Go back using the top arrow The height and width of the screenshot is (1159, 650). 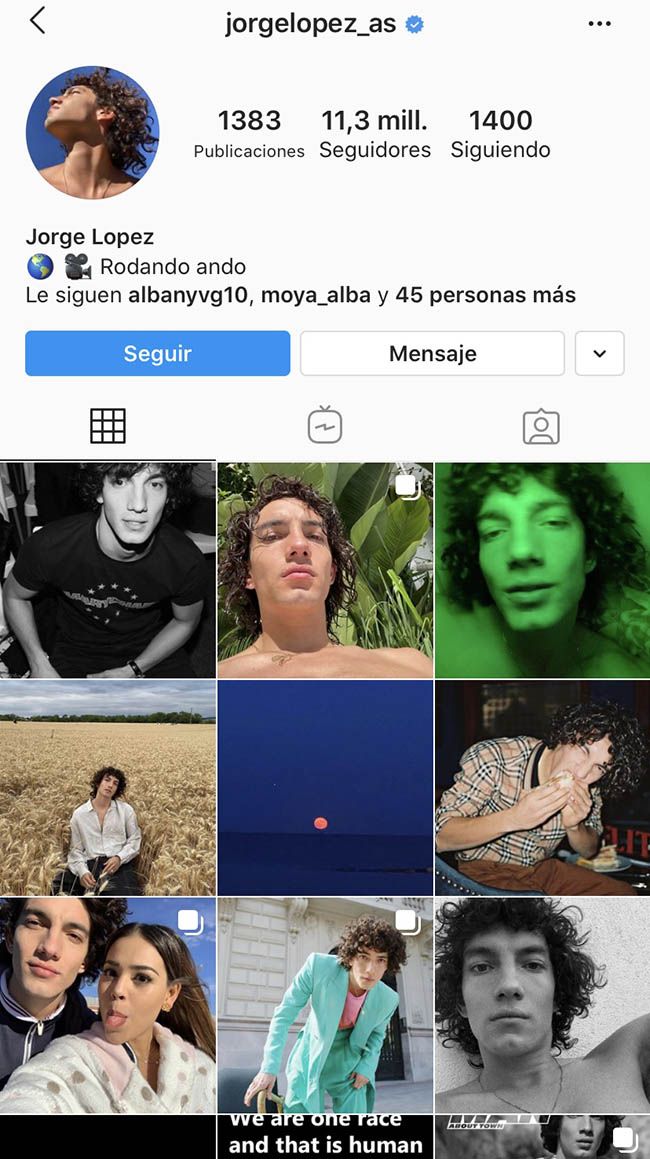pyautogui.click(x=38, y=21)
